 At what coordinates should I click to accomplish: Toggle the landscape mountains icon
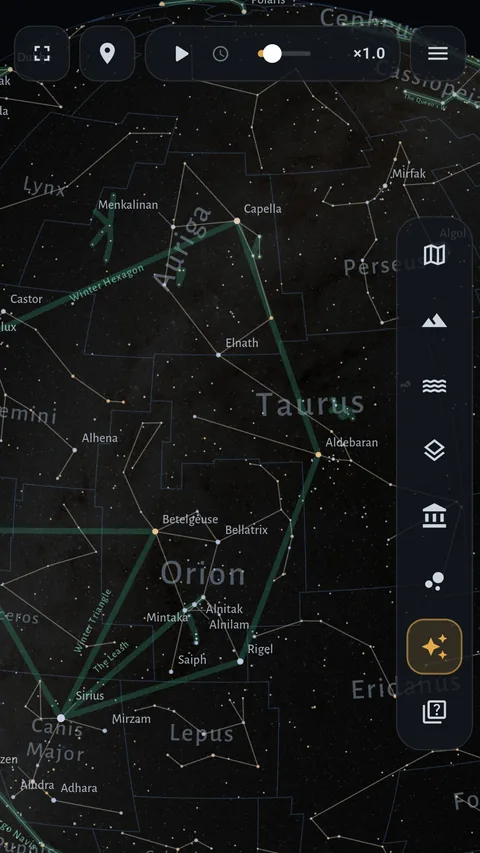(x=434, y=321)
